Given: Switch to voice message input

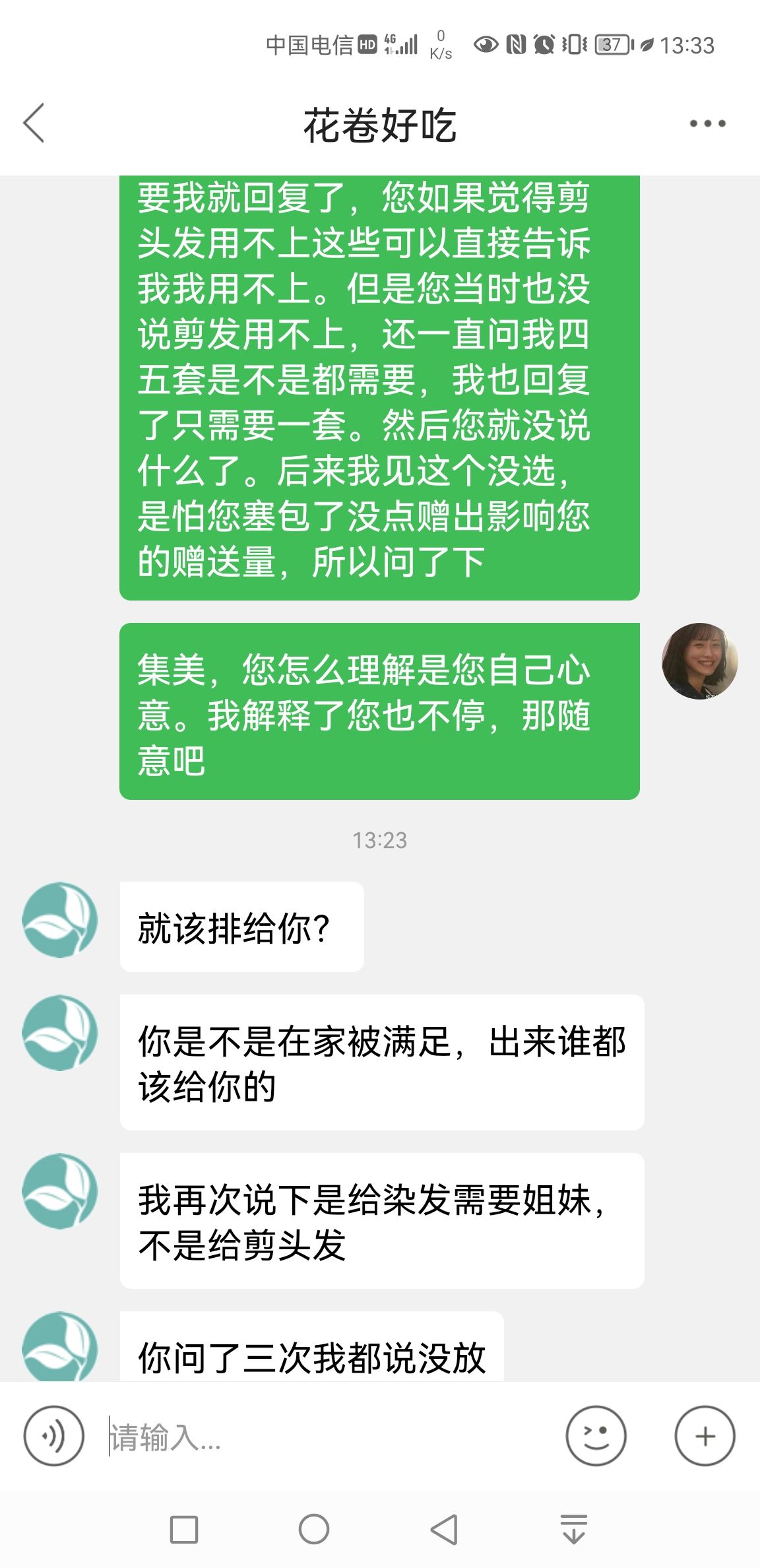Looking at the screenshot, I should (x=54, y=1435).
